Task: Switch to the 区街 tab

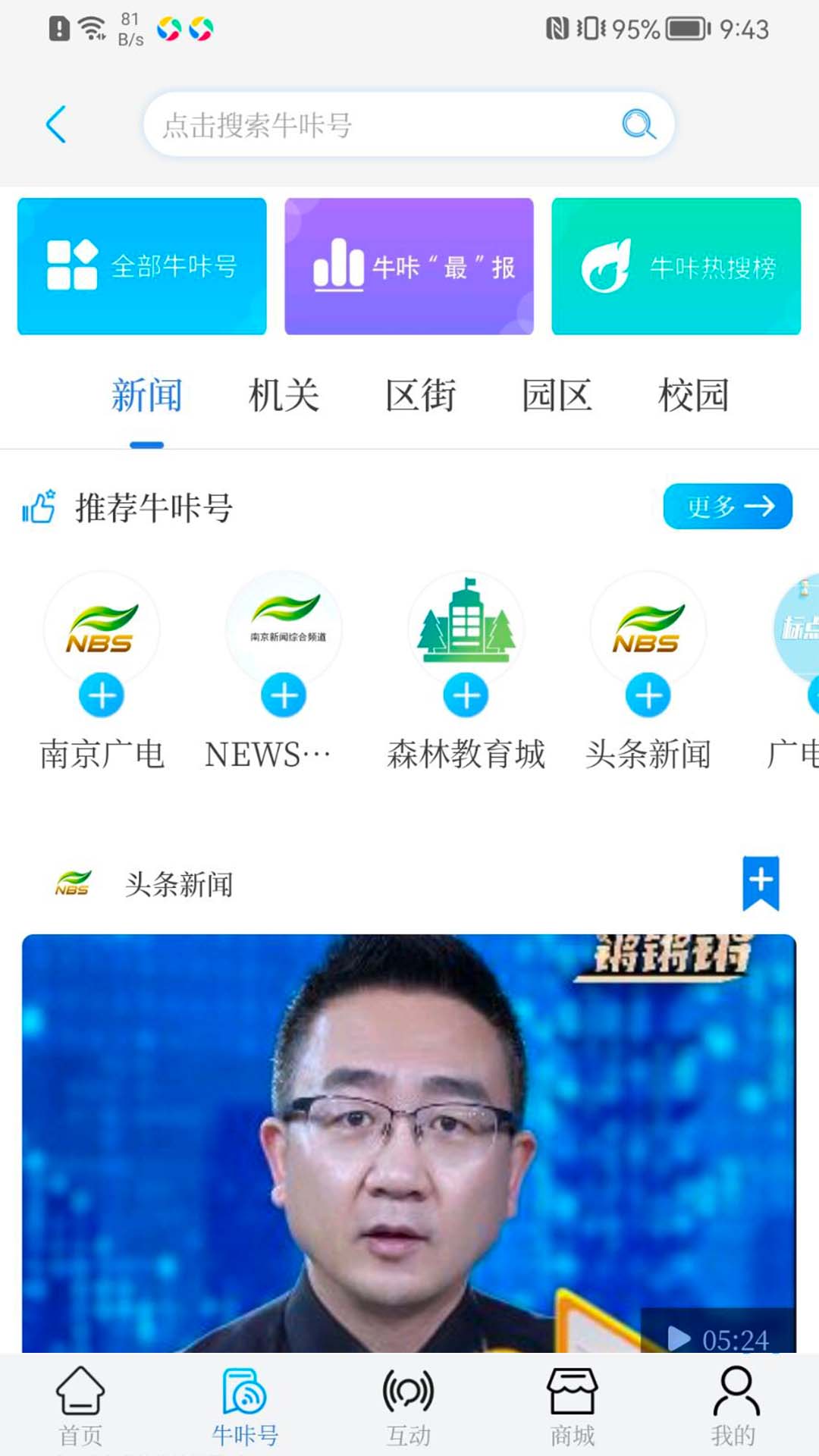Action: pos(420,396)
